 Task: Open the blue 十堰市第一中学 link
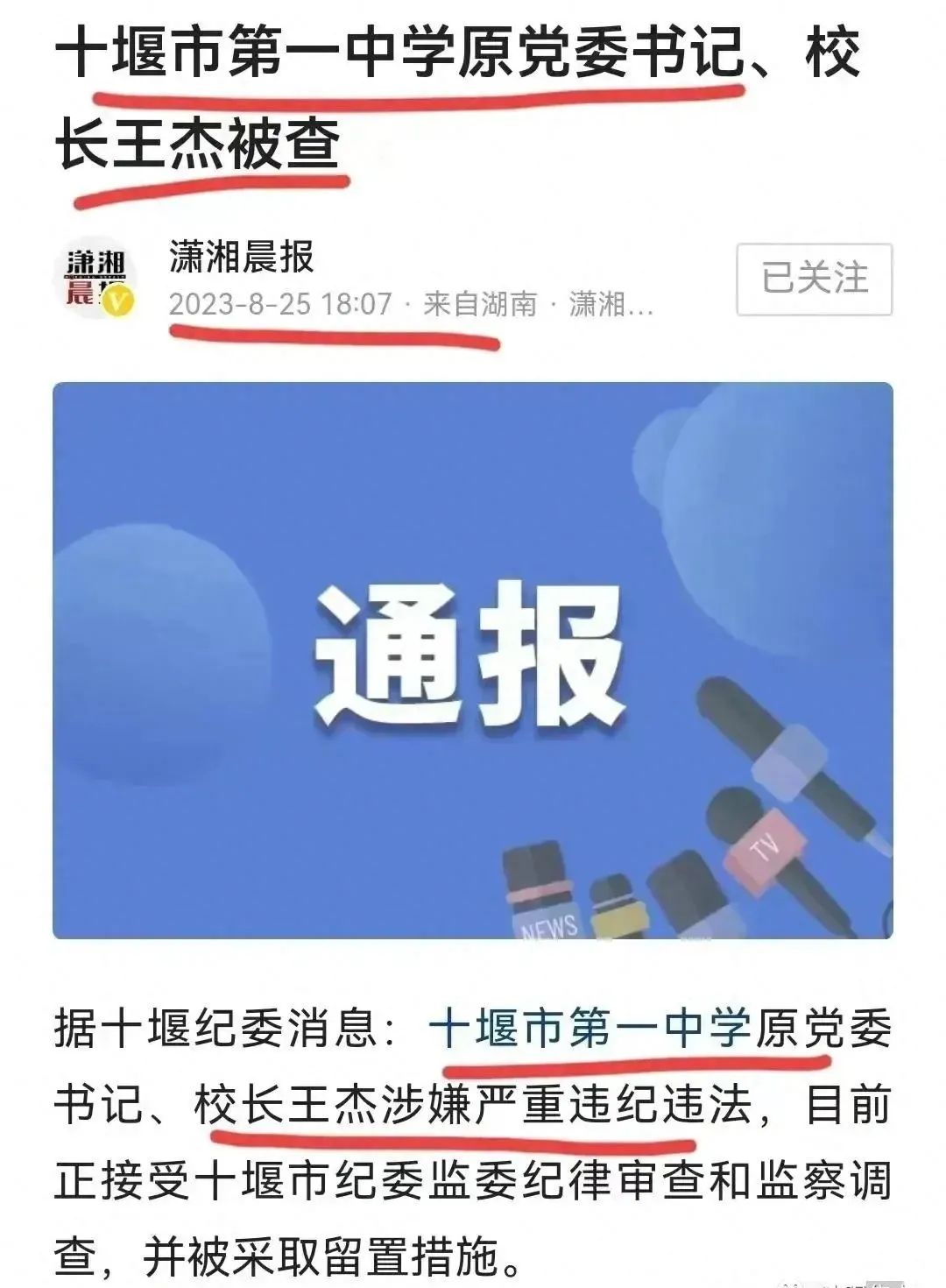(589, 1030)
